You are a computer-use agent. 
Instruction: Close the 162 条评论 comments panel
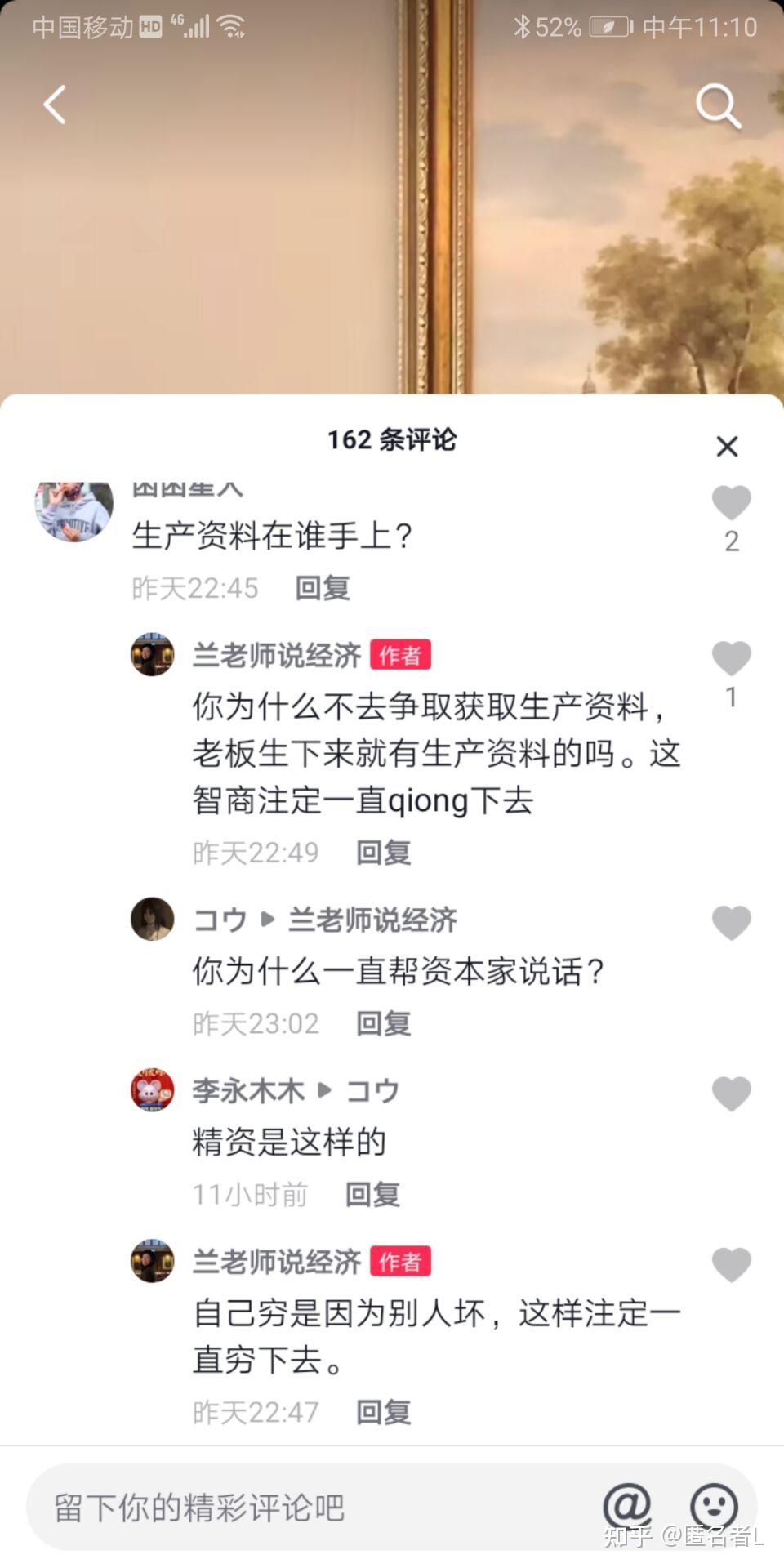[x=727, y=446]
